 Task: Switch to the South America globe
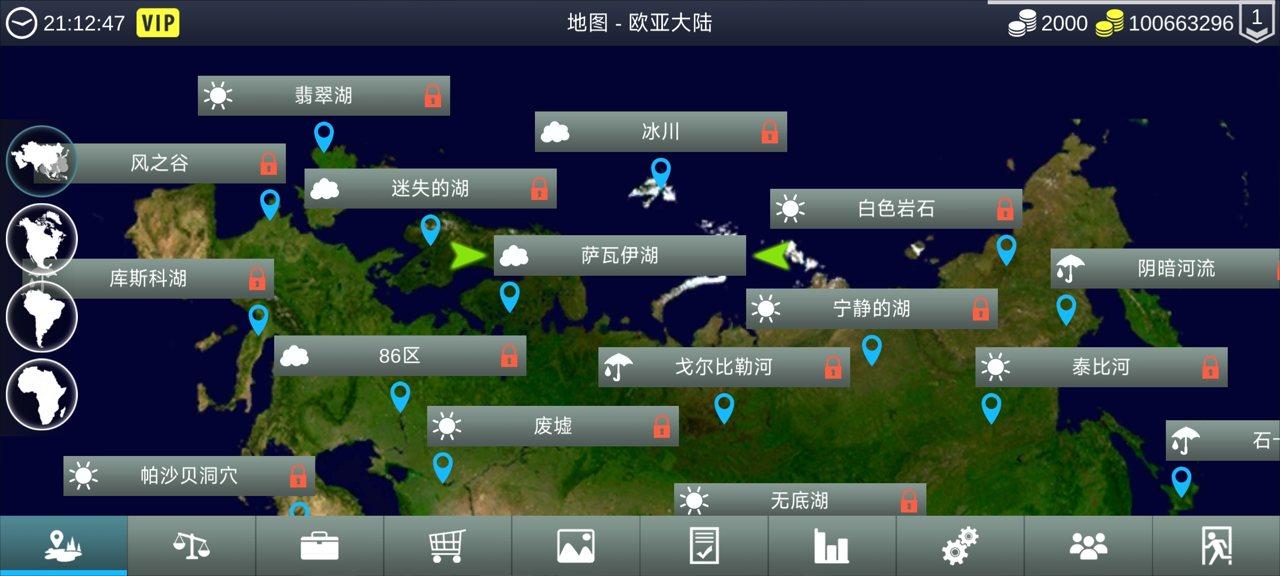coord(41,316)
